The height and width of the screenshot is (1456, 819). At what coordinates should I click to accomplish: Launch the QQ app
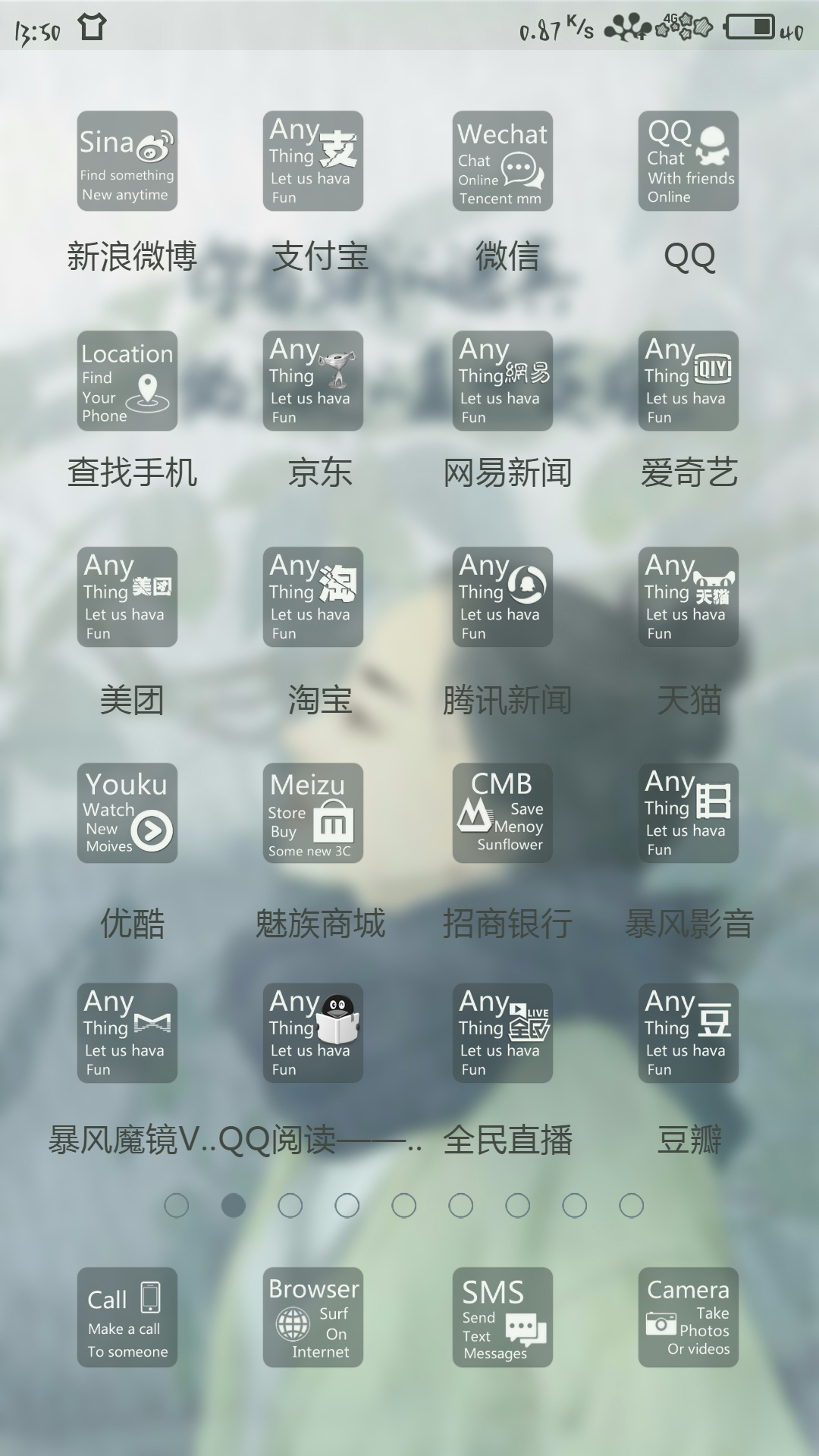(689, 161)
